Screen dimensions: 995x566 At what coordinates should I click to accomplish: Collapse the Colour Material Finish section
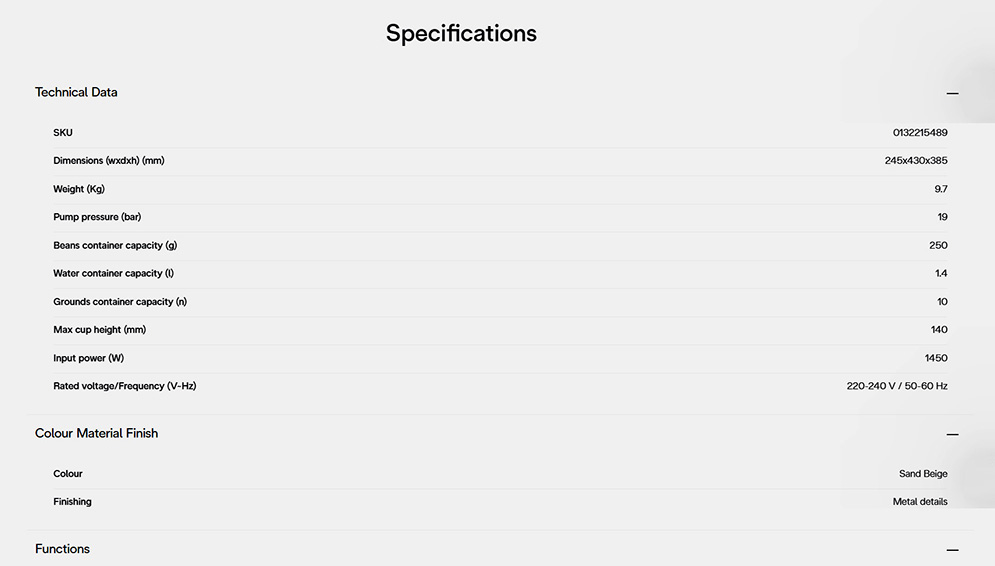coord(952,434)
